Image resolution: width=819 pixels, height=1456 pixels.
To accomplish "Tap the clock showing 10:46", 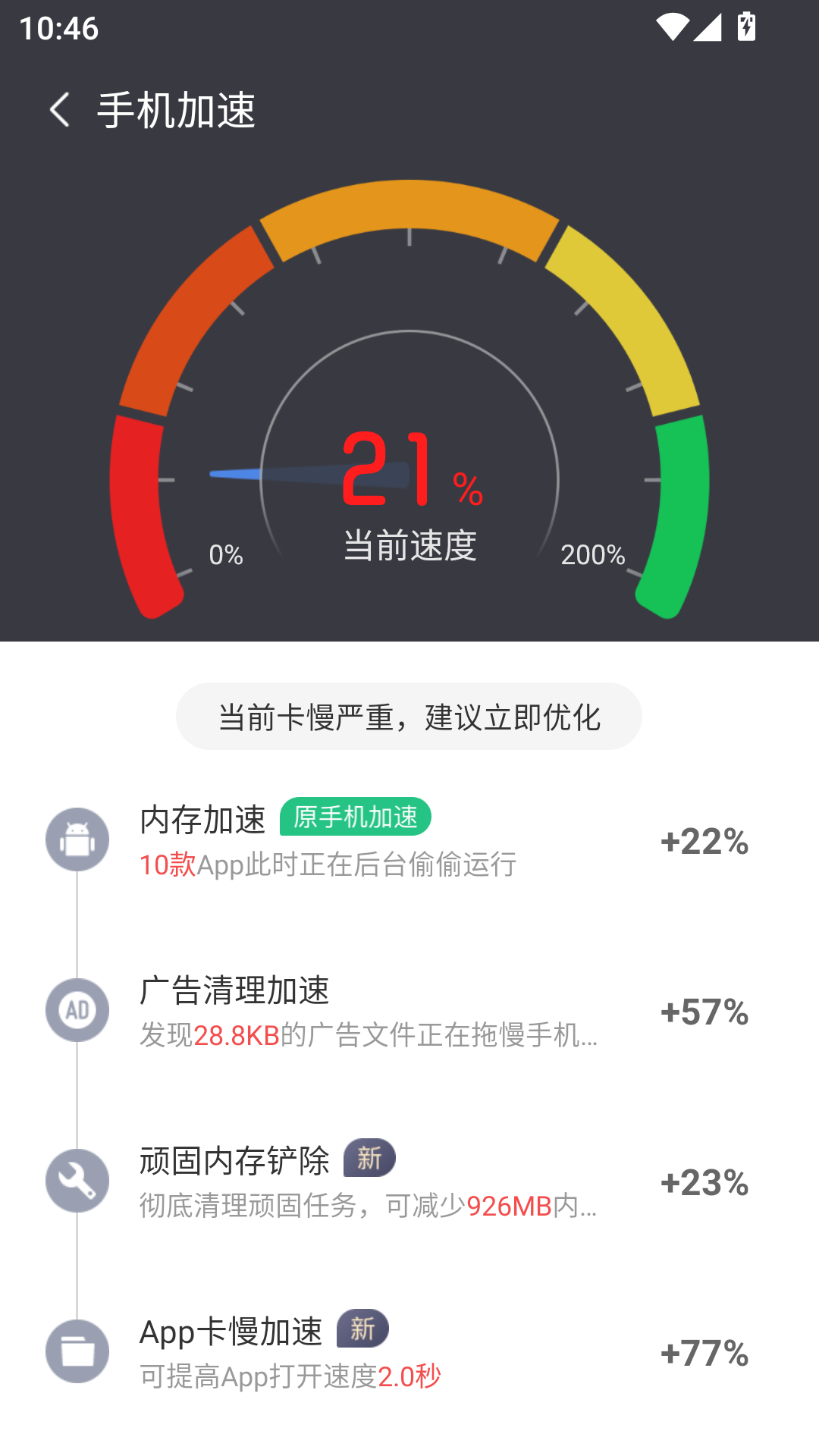I will (58, 28).
